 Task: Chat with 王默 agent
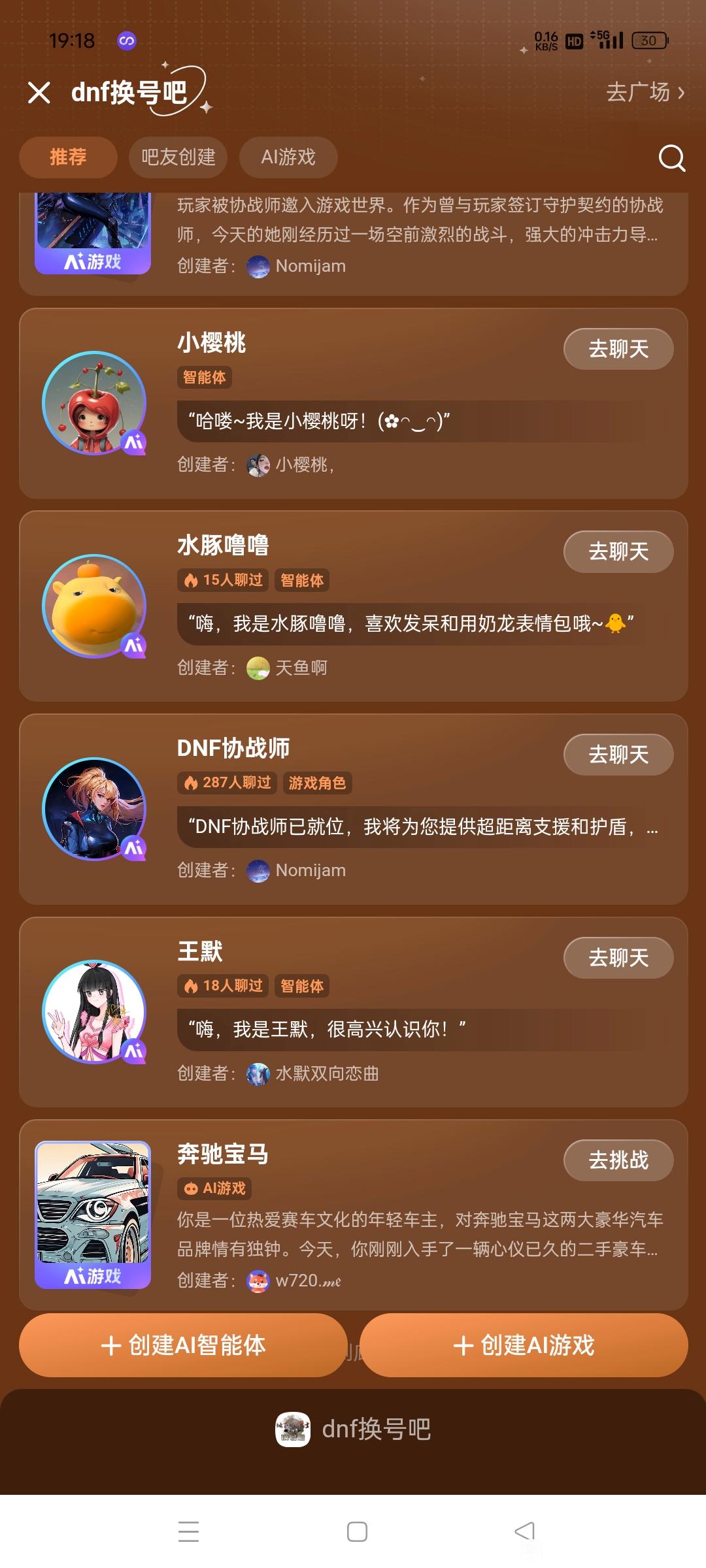(x=618, y=958)
